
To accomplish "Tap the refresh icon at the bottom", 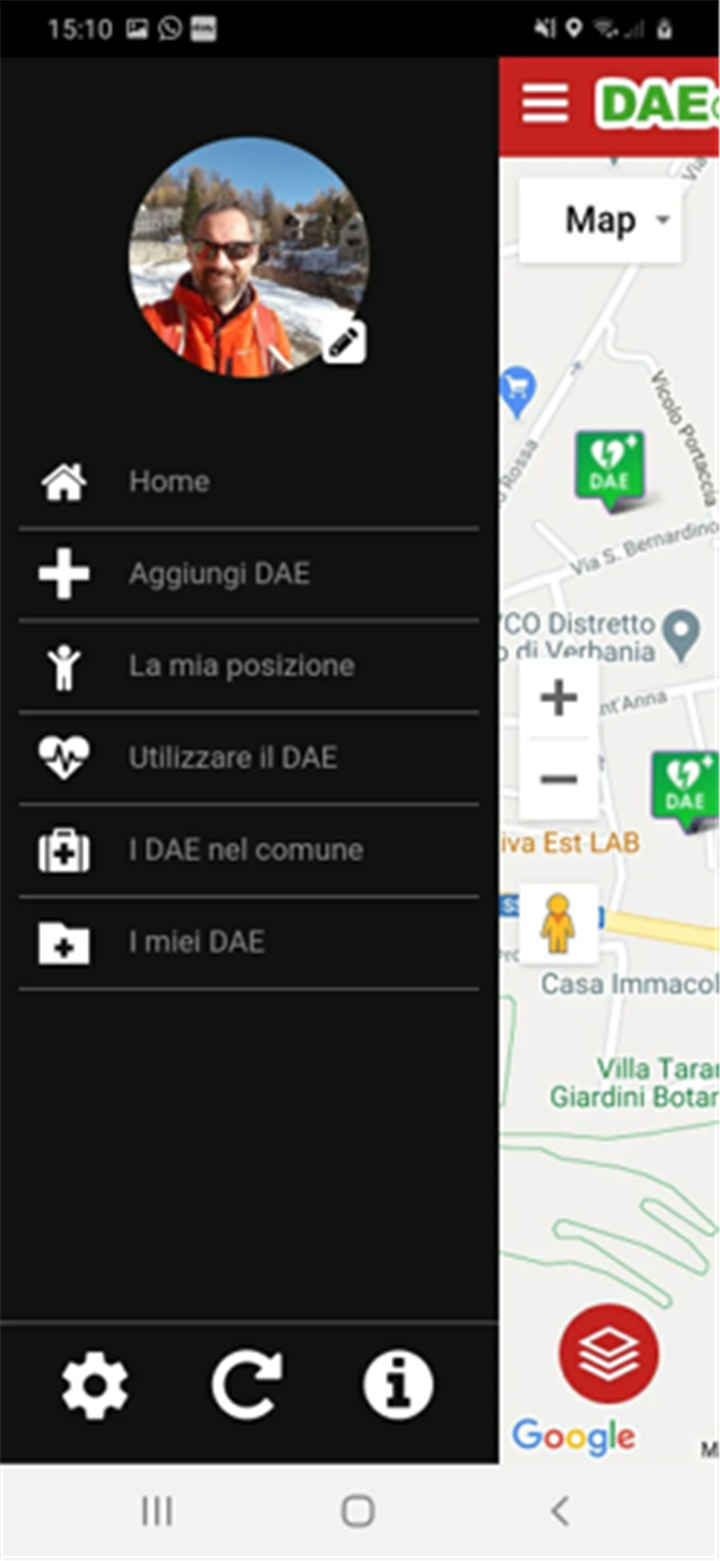I will [x=247, y=1383].
